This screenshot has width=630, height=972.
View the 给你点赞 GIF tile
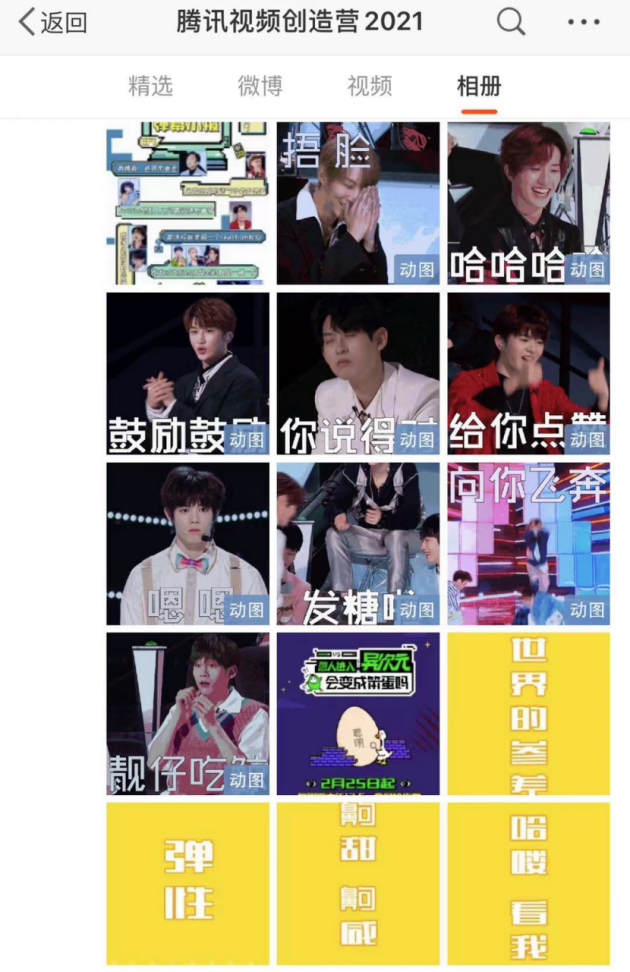point(528,373)
